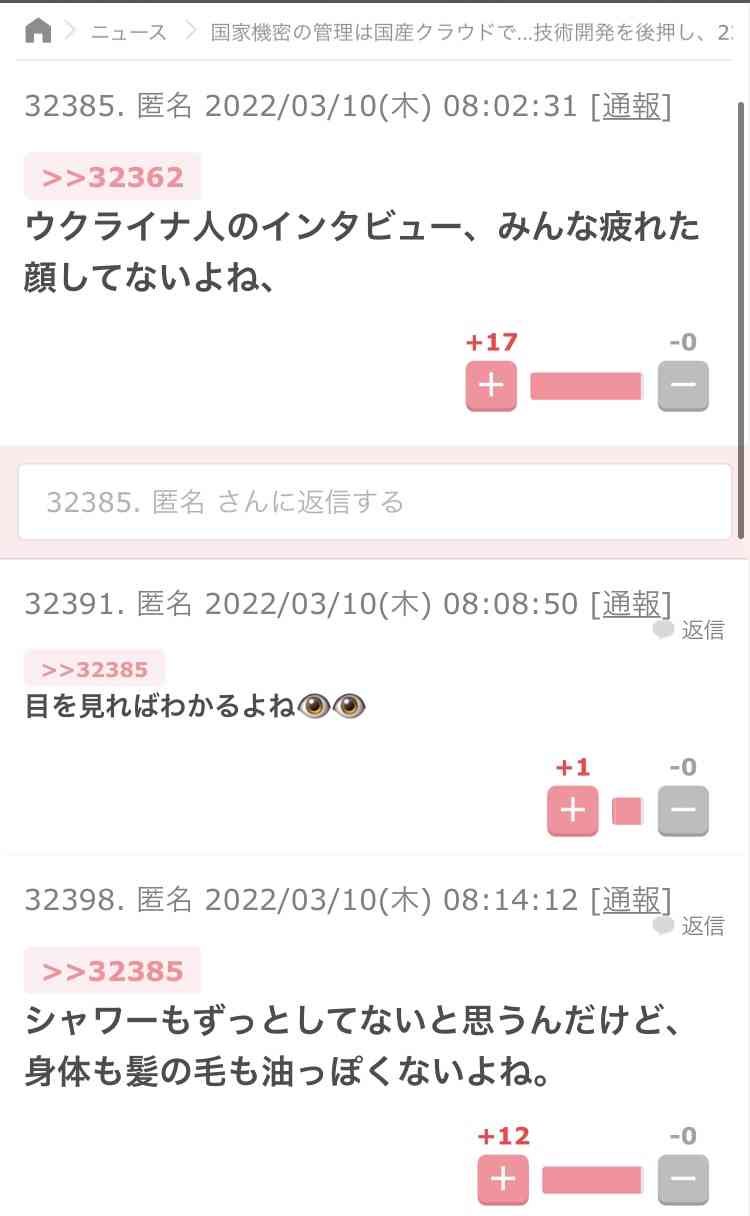750x1216 pixels.
Task: Open >>32385 quote link in comment 32398
Action: (x=113, y=971)
